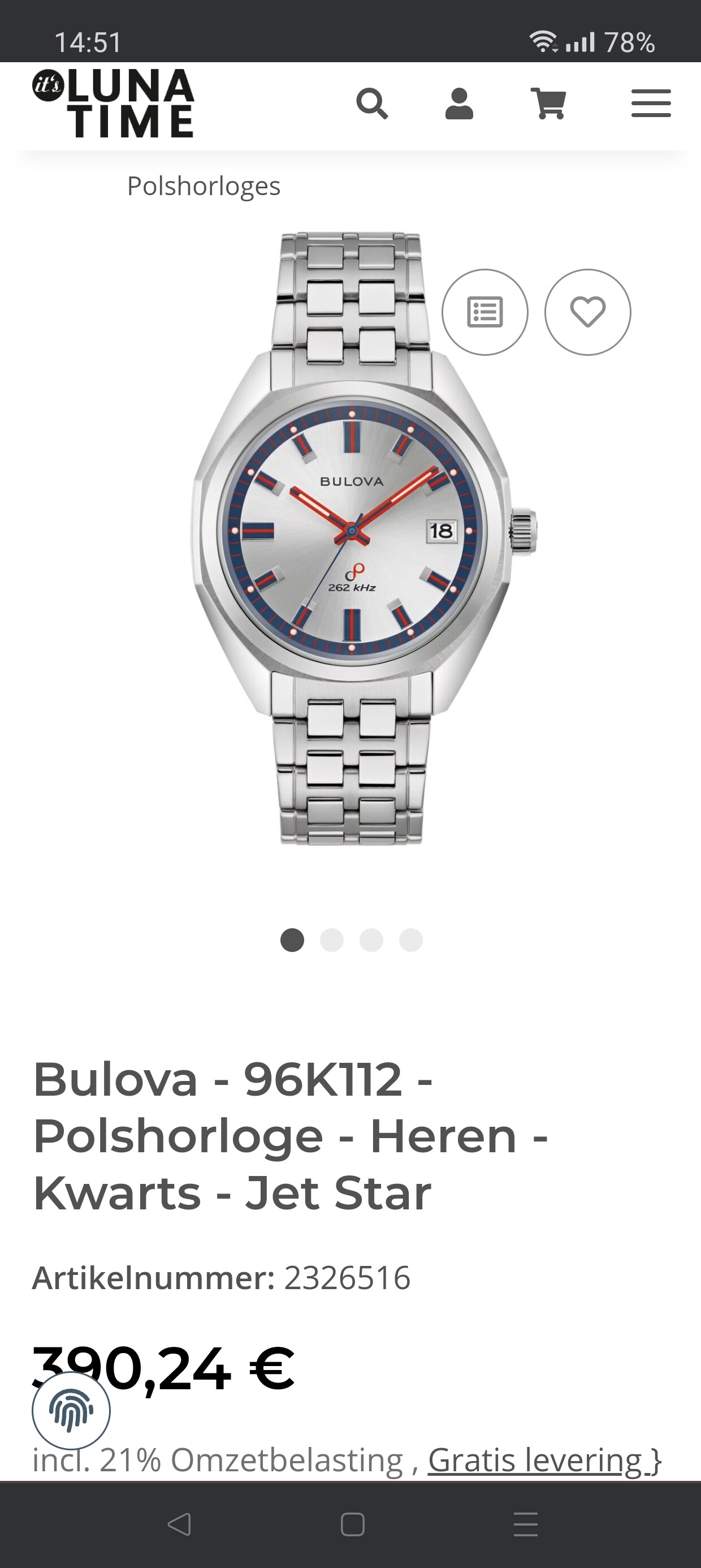
Task: Open the account profile icon
Action: click(x=460, y=104)
